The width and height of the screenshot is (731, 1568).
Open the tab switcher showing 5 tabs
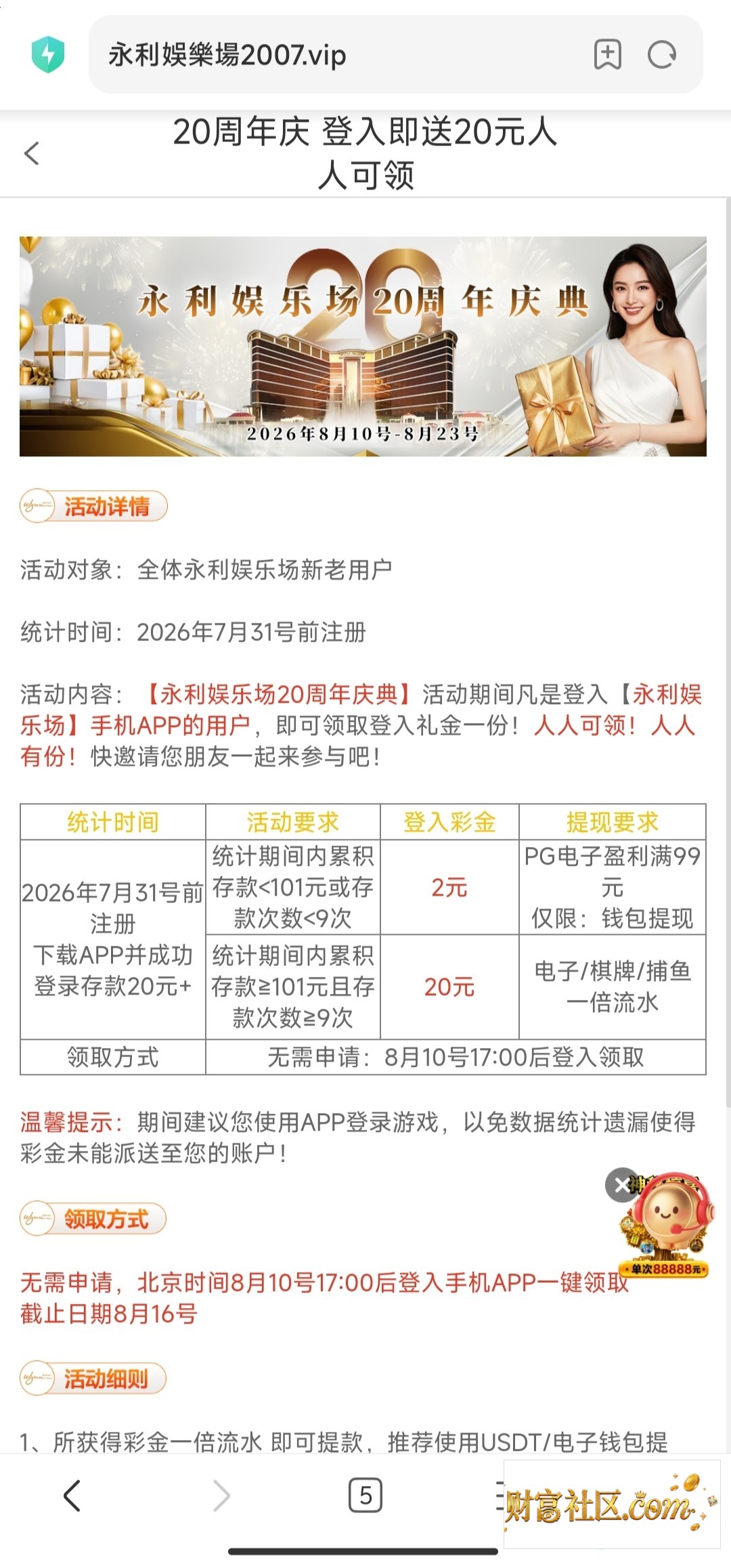(x=365, y=1495)
